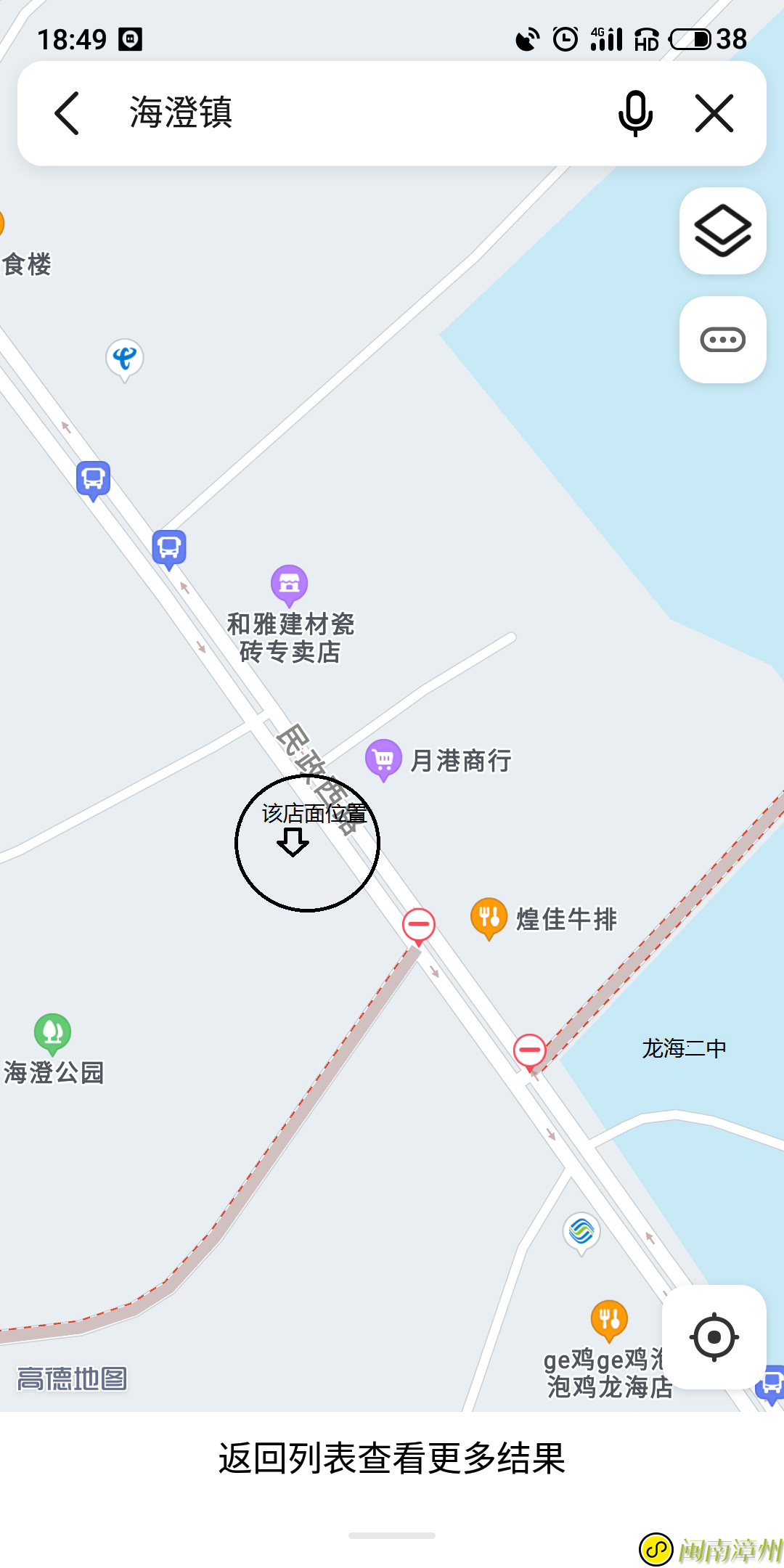Tap the back arrow to exit search
The width and height of the screenshot is (784, 1568).
(x=67, y=114)
